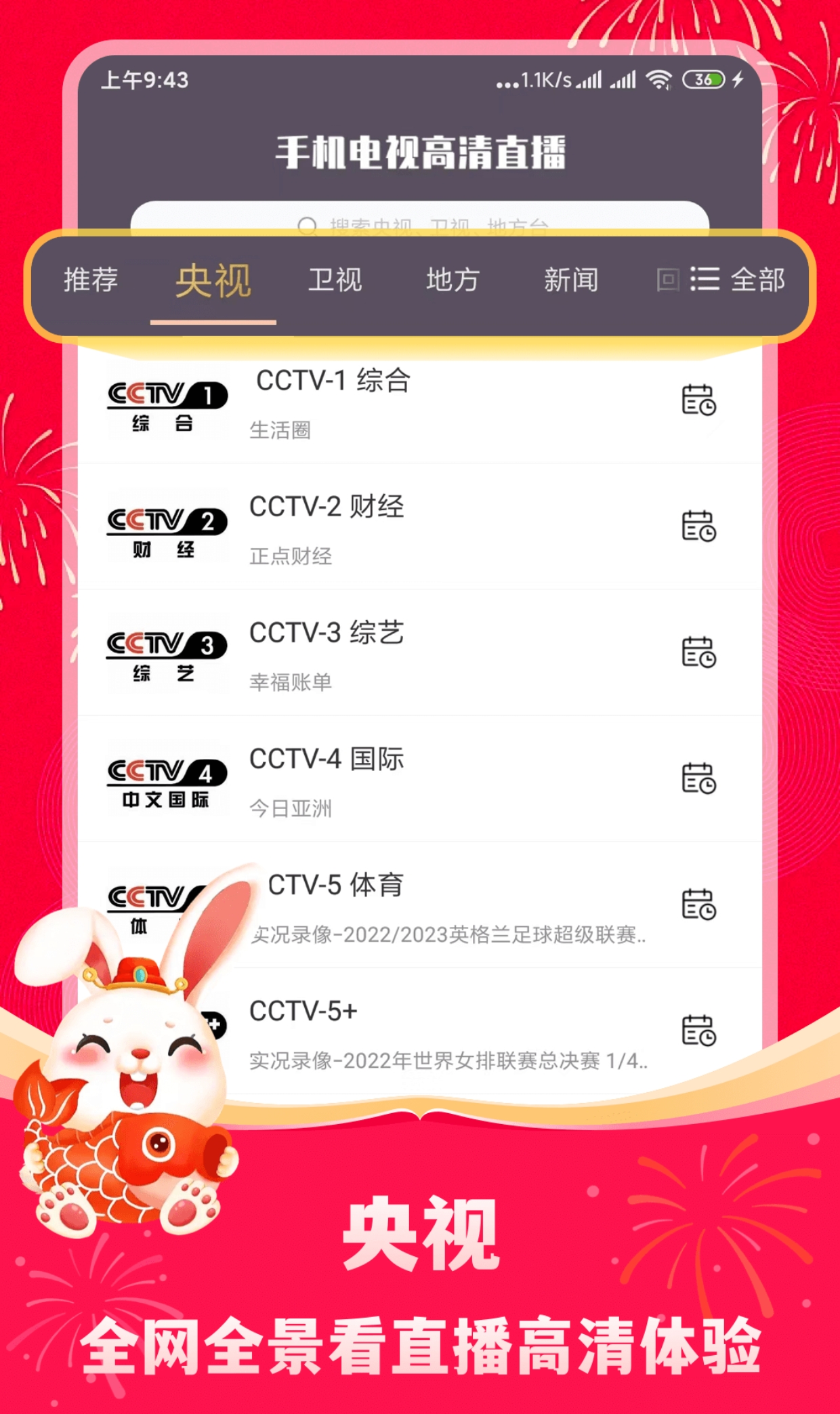Select the 新闻 tab

pyautogui.click(x=571, y=280)
